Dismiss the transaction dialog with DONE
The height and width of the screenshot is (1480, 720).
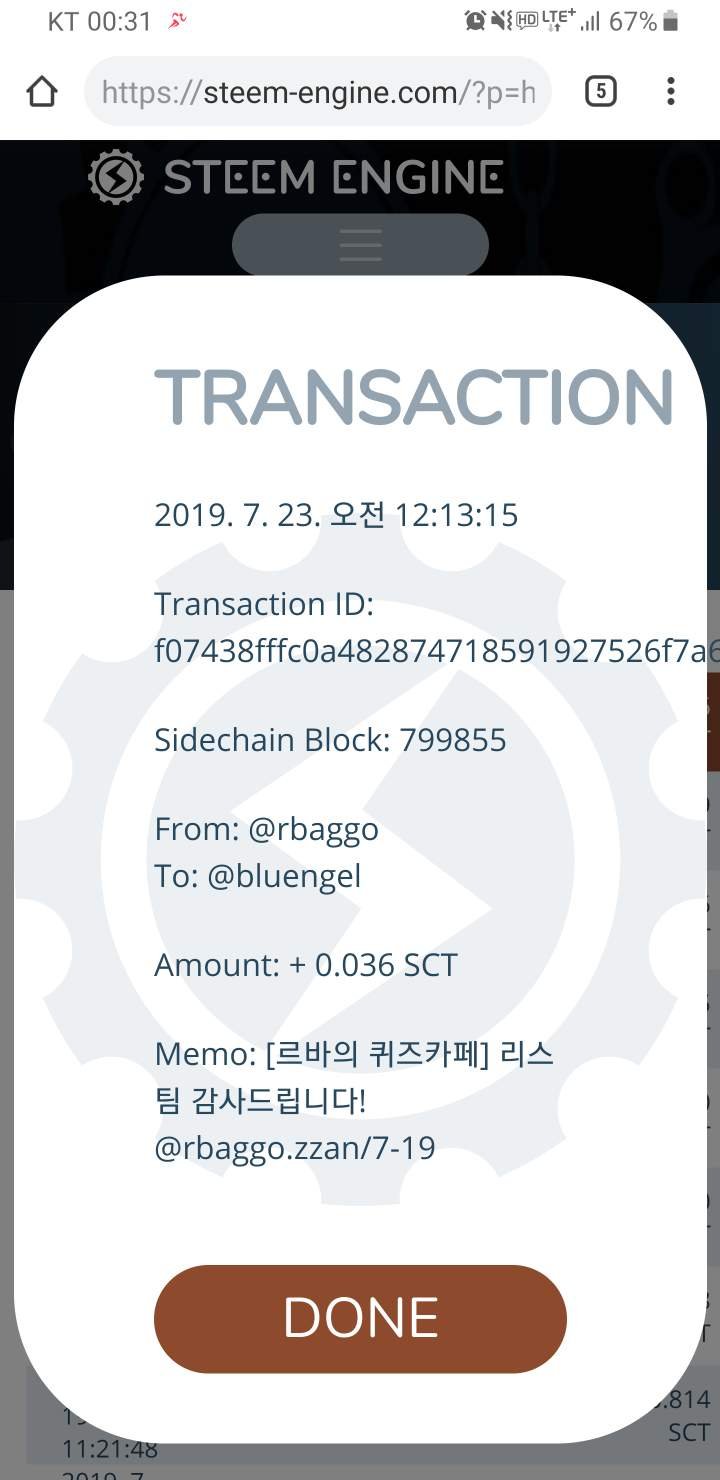[360, 1318]
